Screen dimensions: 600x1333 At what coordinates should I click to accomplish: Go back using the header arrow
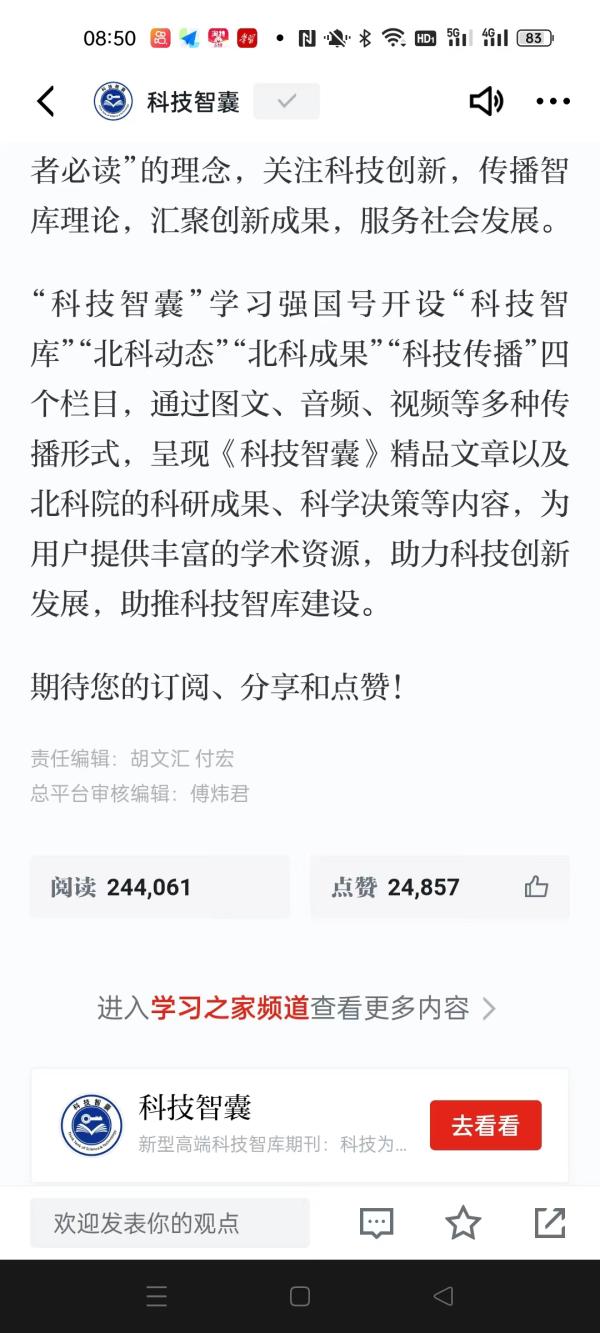point(46,101)
